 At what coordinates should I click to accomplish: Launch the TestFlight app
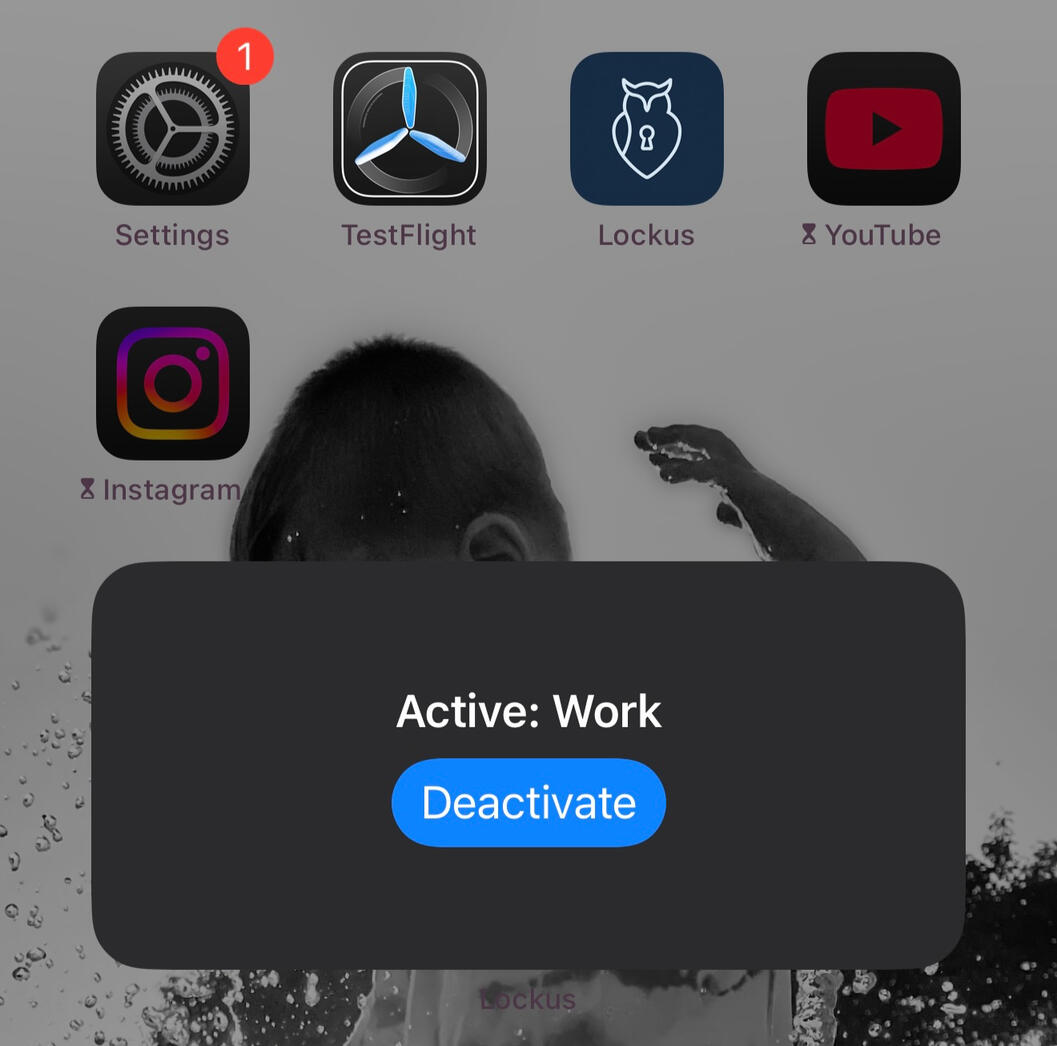pyautogui.click(x=409, y=129)
